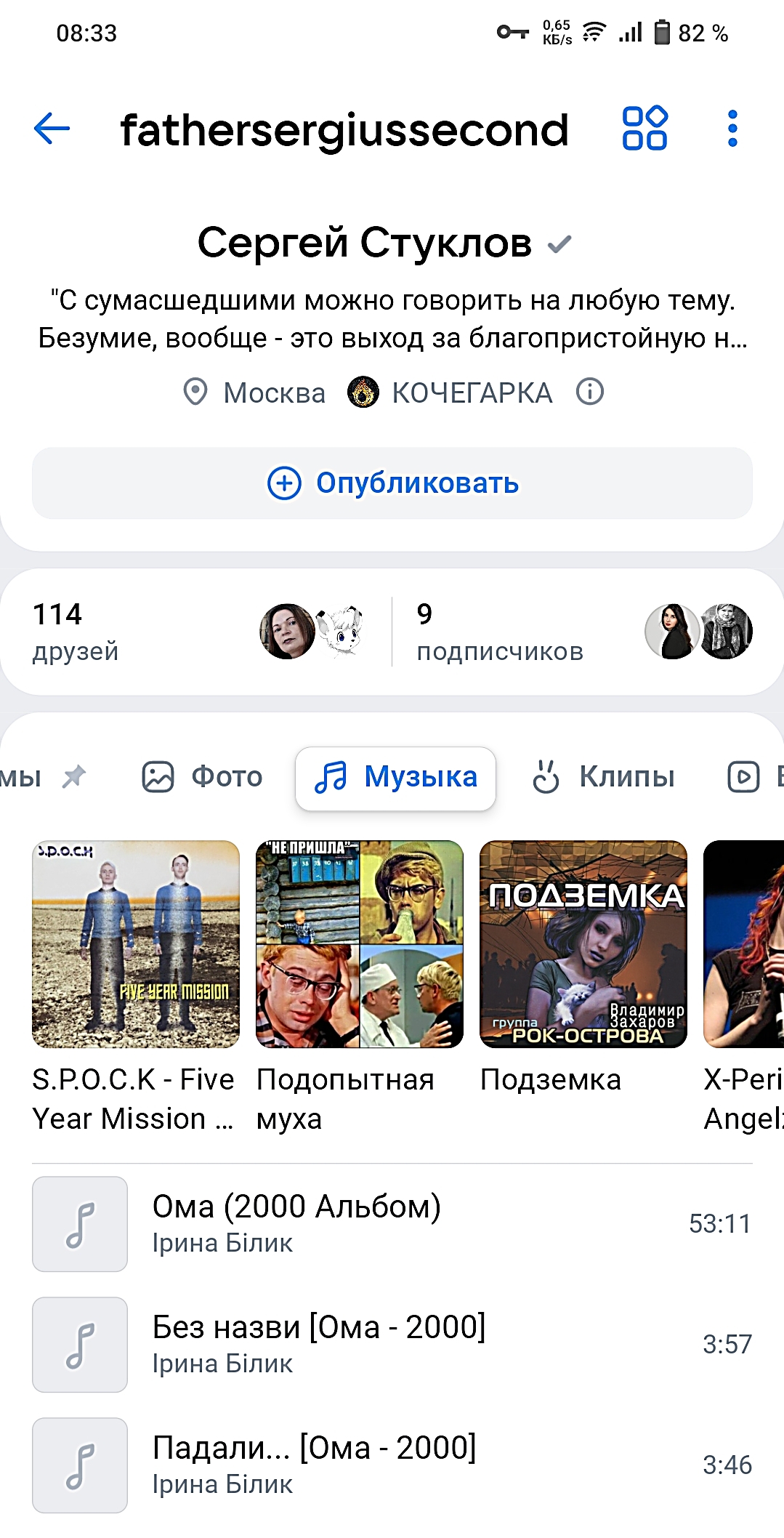784x1538 pixels.
Task: Open the Подопытная муха playlist
Action: (x=360, y=944)
